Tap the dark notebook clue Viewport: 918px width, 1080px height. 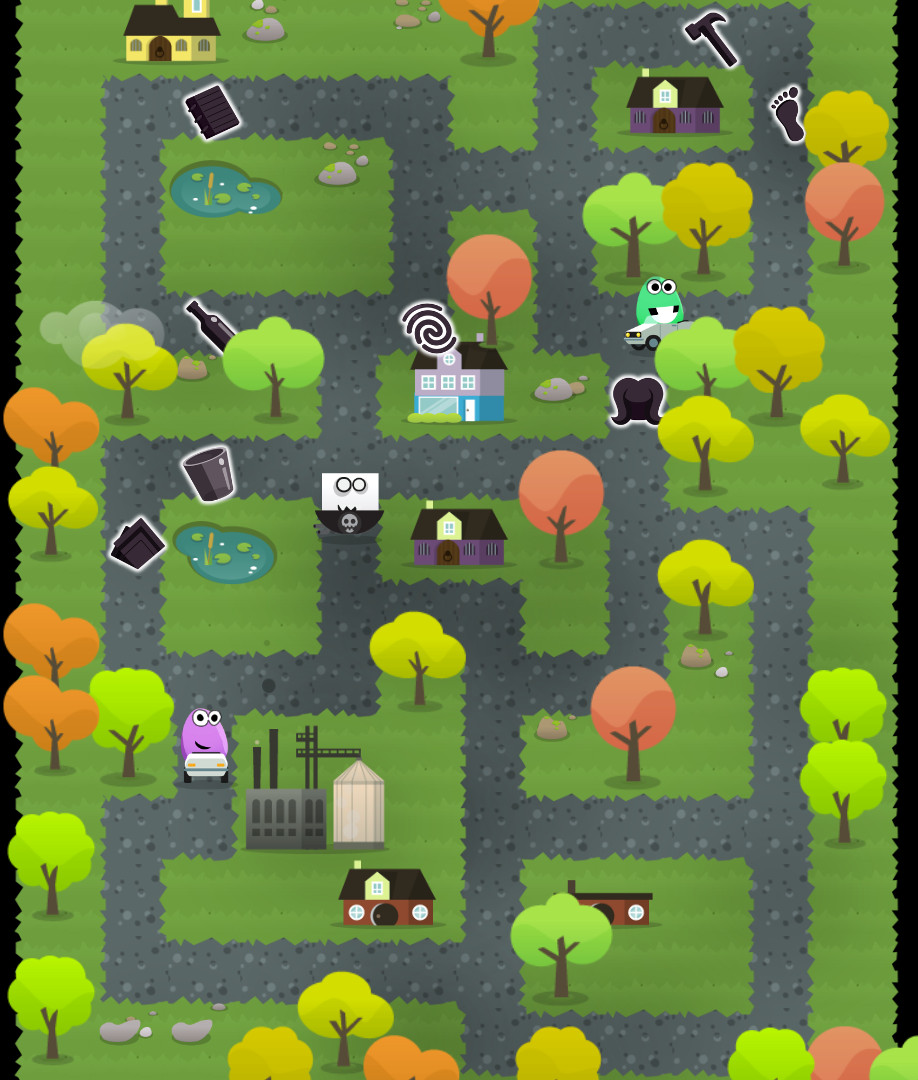(212, 112)
